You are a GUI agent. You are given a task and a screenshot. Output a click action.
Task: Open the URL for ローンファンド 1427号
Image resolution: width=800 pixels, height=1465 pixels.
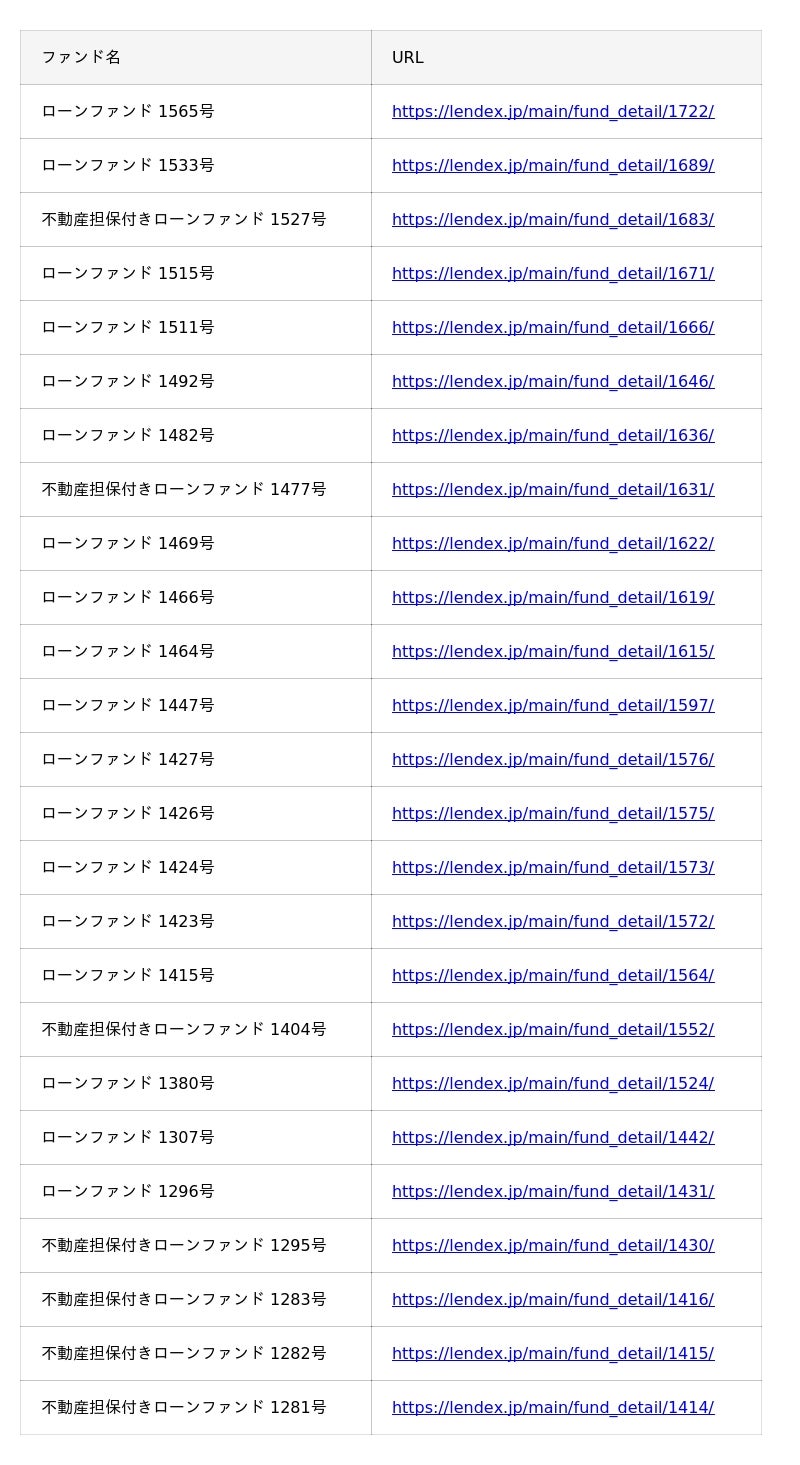pyautogui.click(x=552, y=760)
